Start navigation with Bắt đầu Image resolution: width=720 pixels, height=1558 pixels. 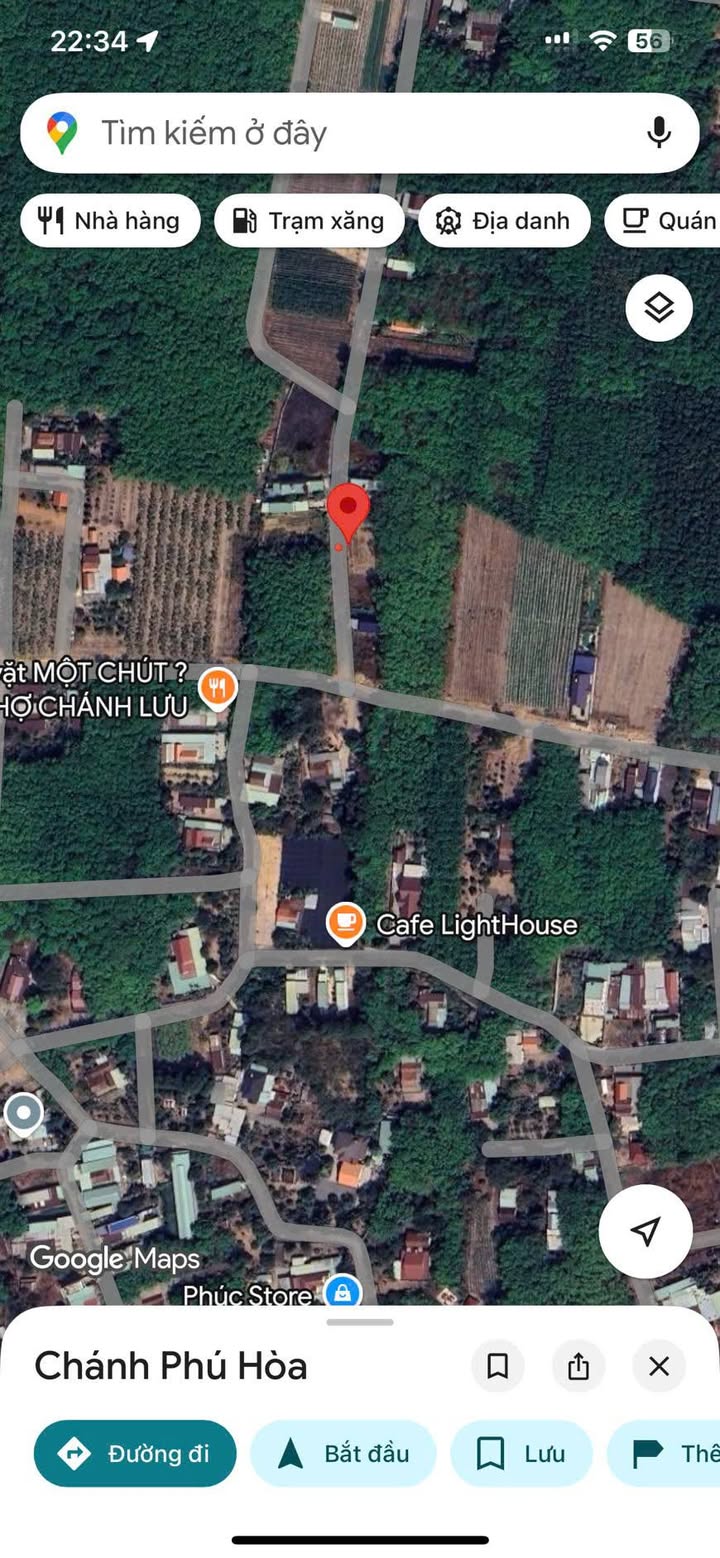click(x=343, y=1453)
